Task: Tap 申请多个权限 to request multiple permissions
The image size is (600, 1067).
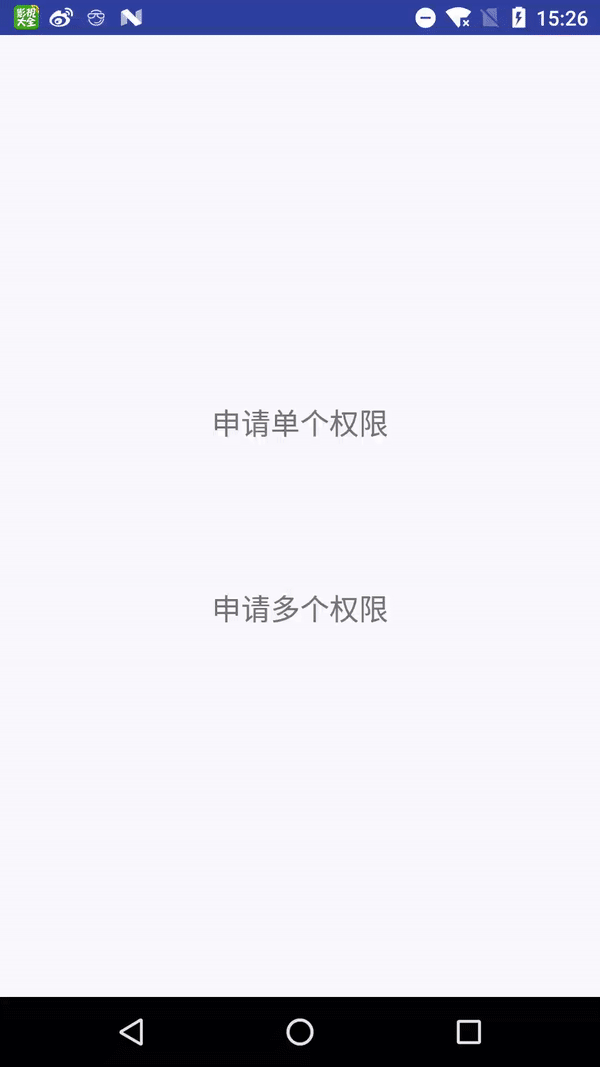Action: pos(300,609)
